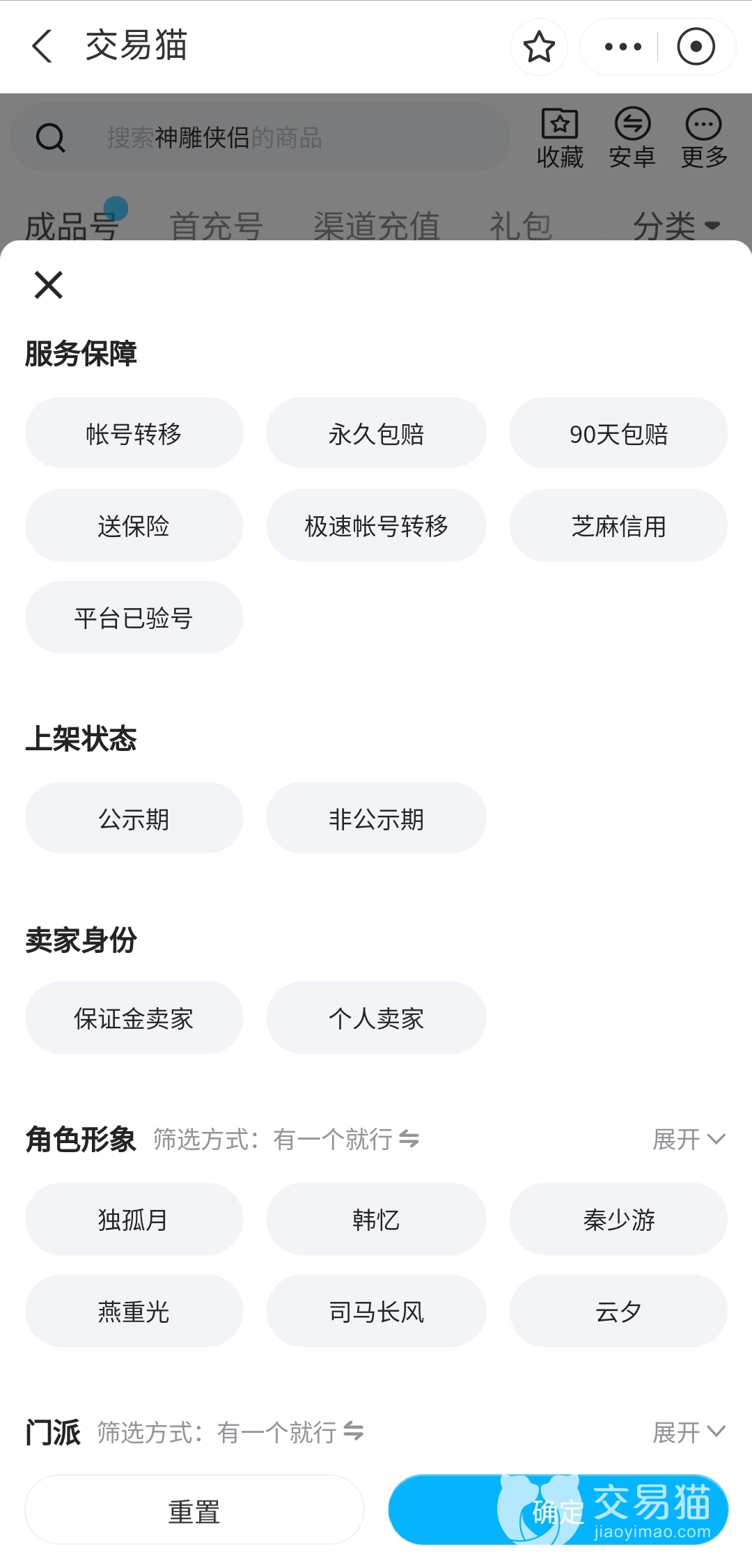Choose the 90天包赔 option
The image size is (752, 1568).
[x=618, y=433]
